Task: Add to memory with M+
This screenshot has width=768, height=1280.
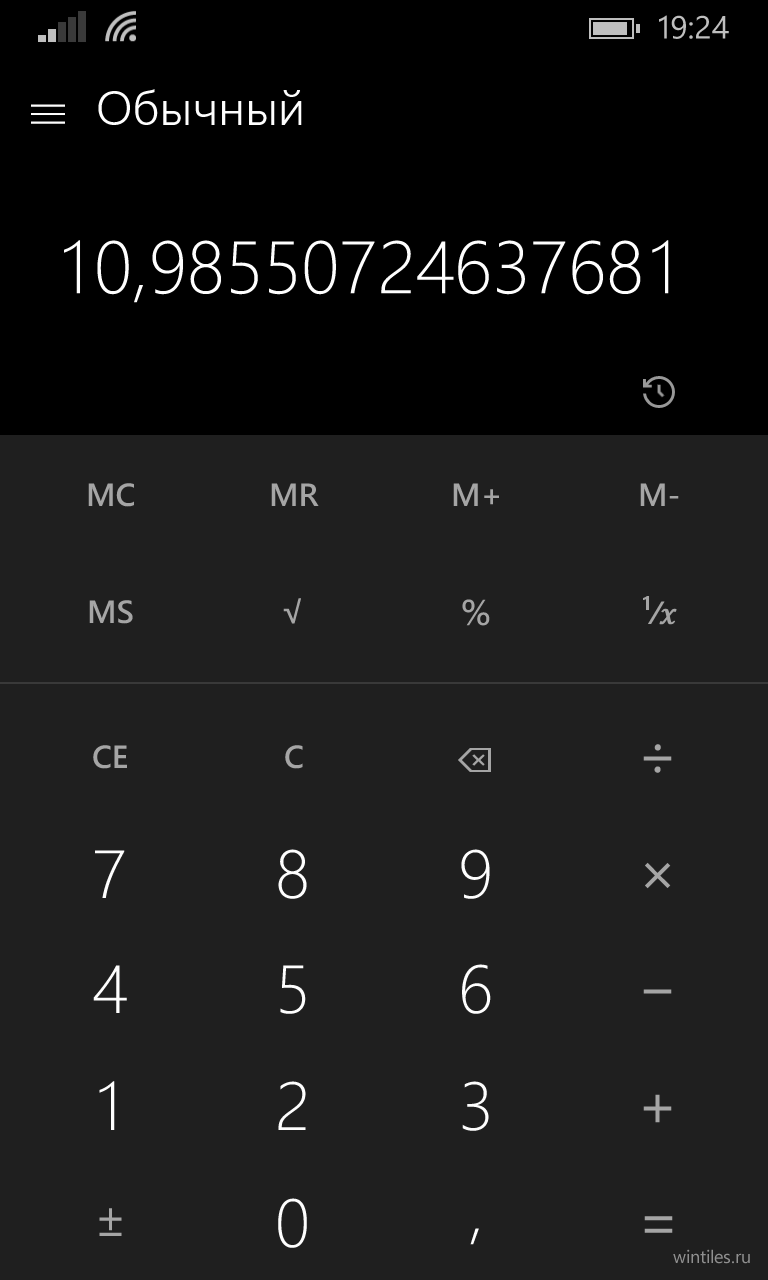Action: point(476,495)
